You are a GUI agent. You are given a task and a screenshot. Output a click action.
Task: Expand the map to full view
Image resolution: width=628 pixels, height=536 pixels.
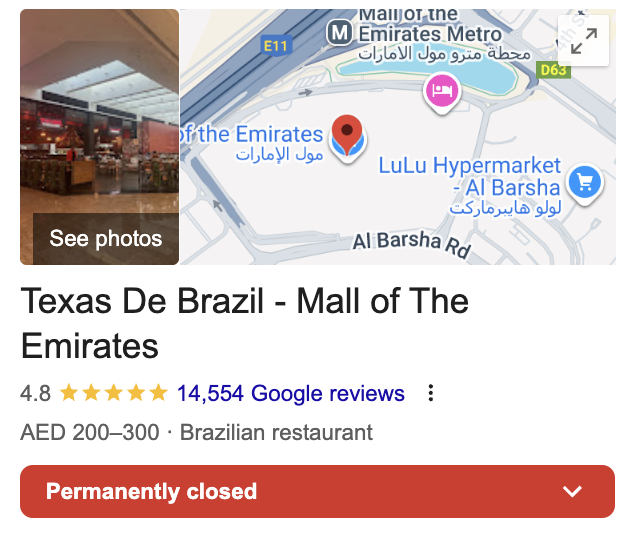tap(583, 41)
